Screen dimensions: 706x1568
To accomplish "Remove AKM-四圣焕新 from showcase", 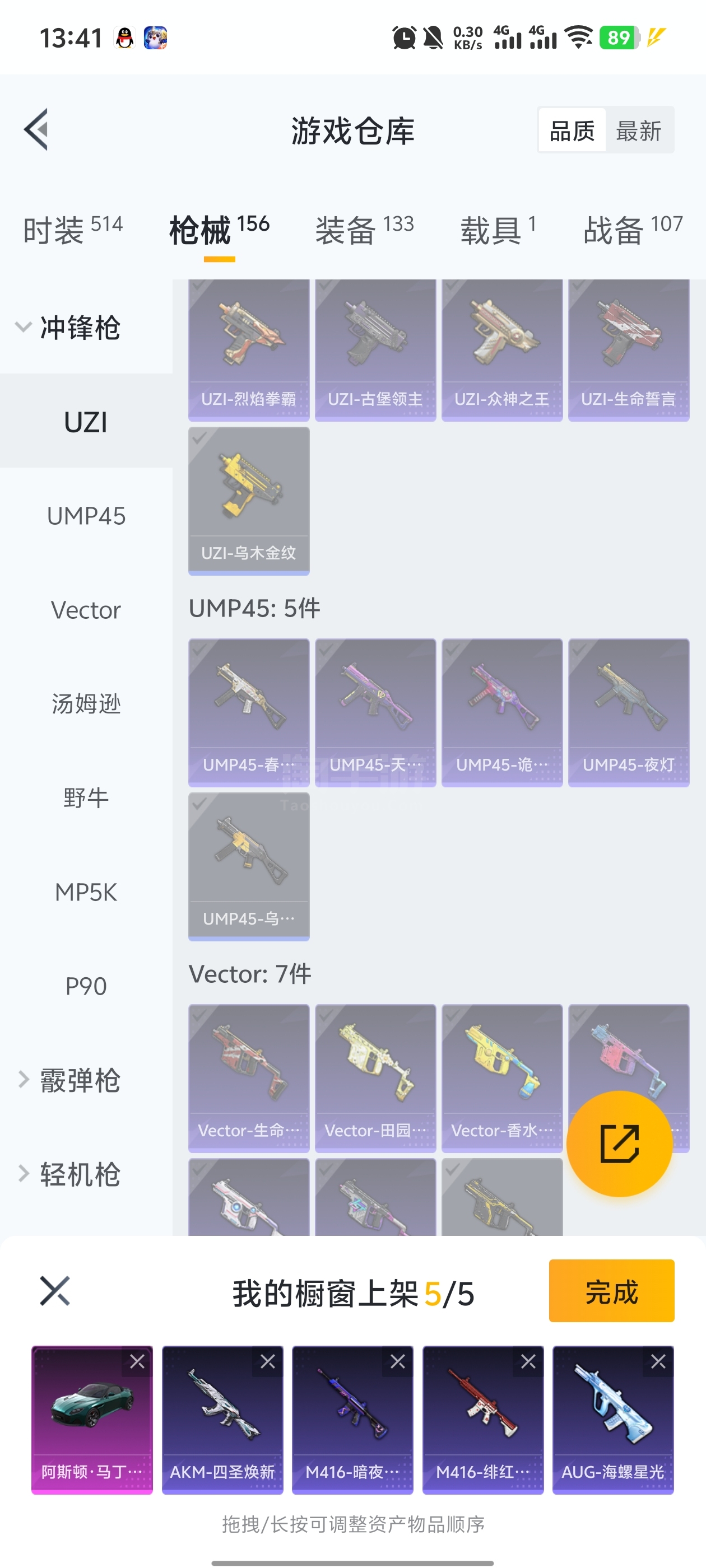I will (x=267, y=1362).
